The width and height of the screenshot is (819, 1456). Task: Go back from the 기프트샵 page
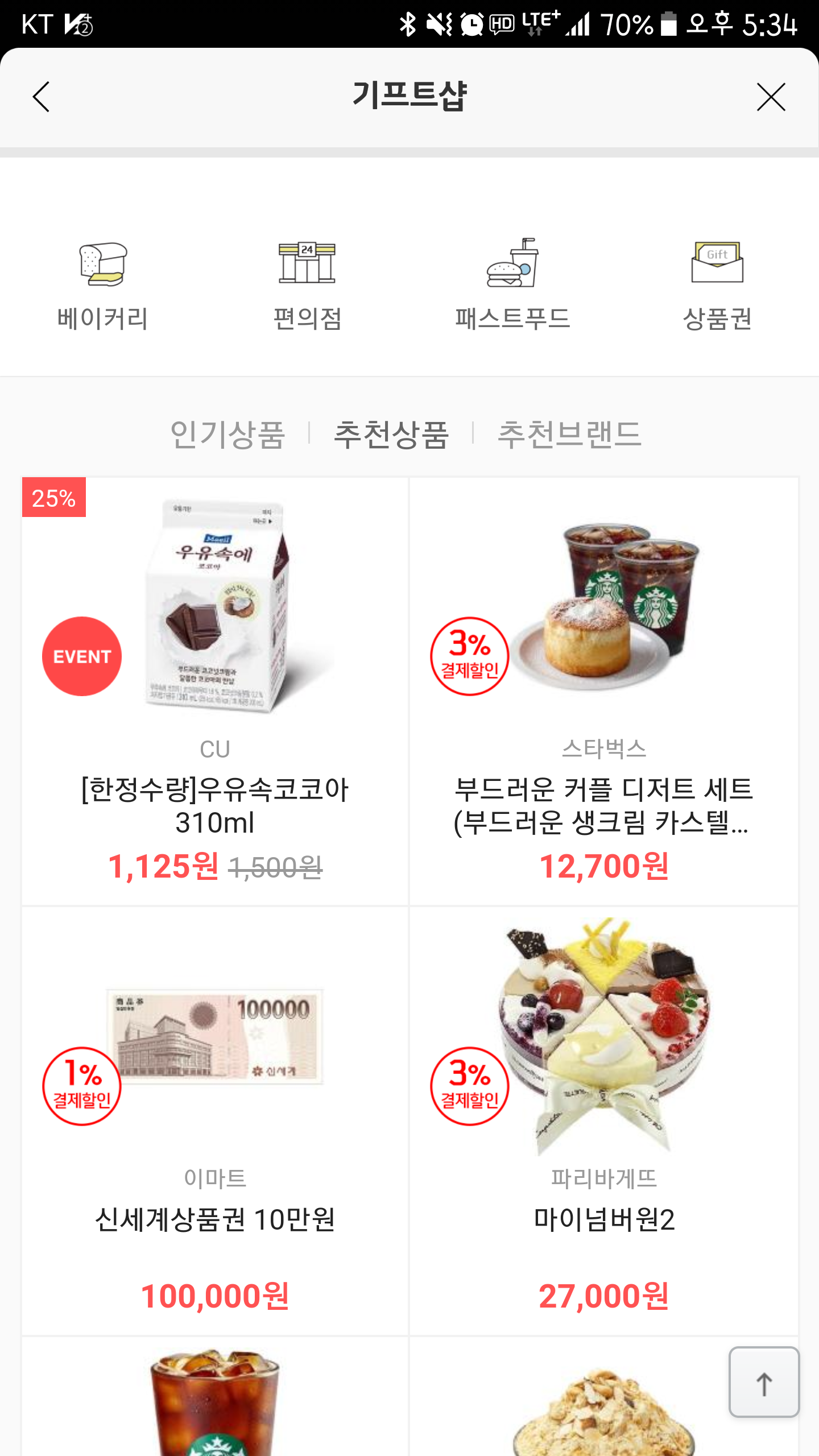(x=41, y=97)
